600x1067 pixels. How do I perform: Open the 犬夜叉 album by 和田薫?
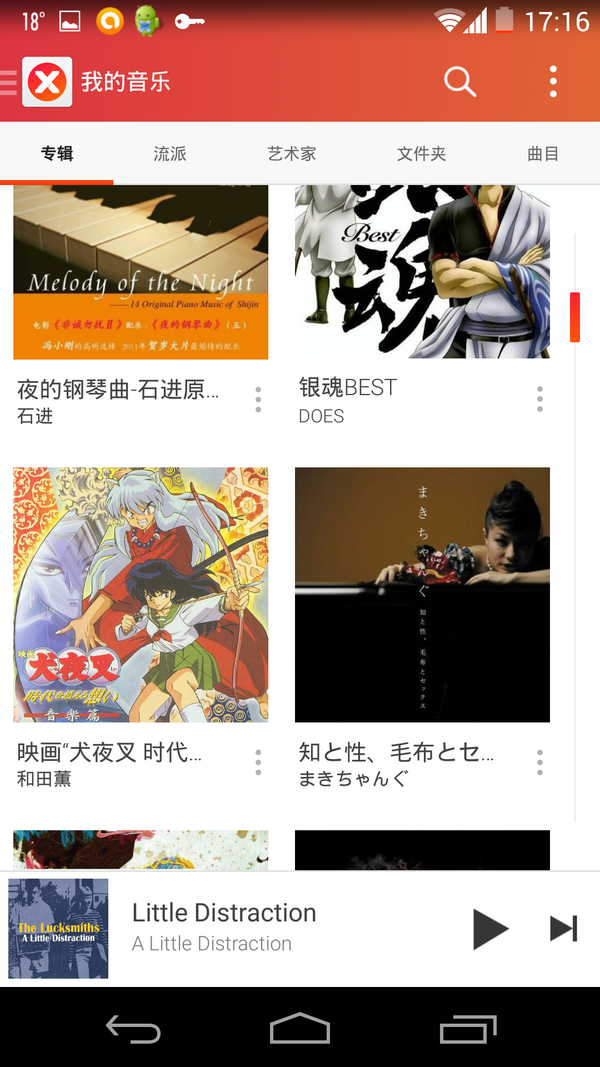[141, 594]
